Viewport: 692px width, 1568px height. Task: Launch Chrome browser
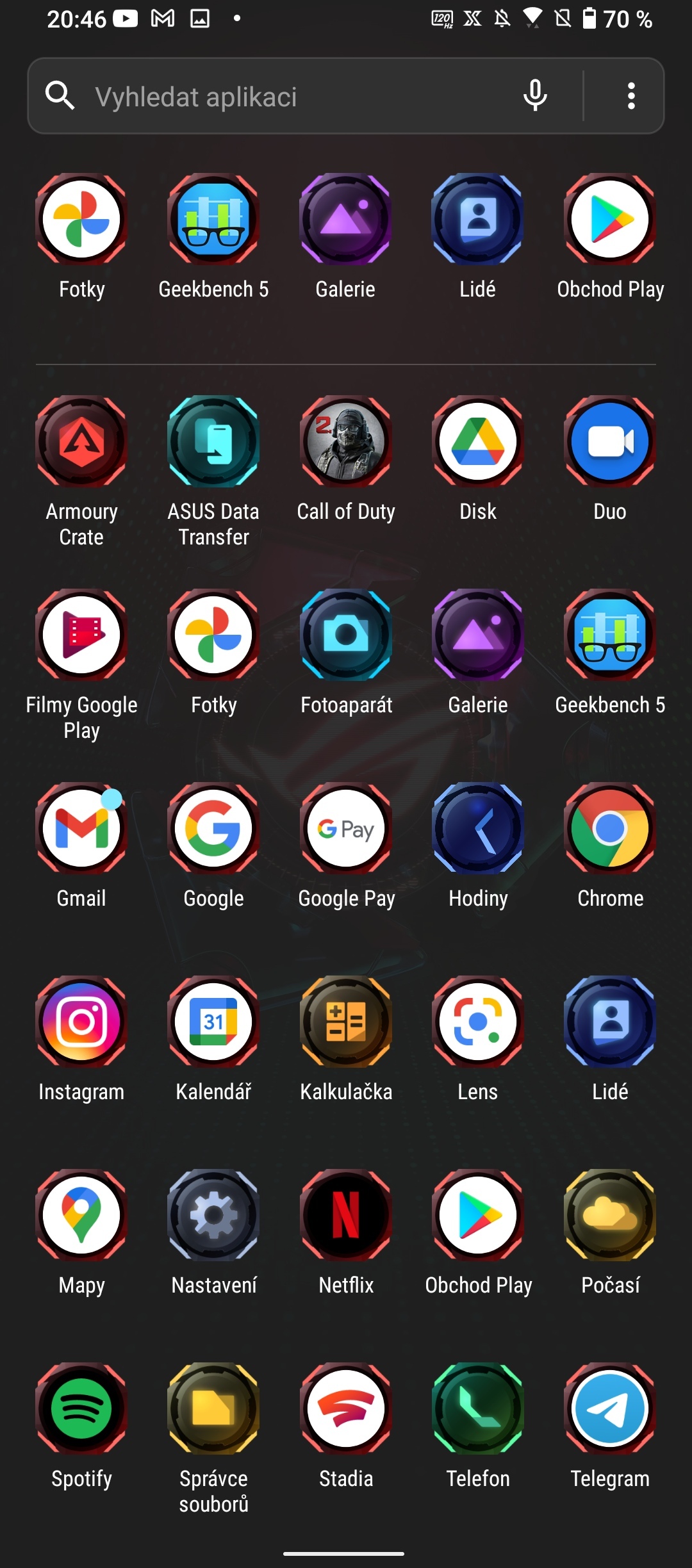click(x=610, y=829)
